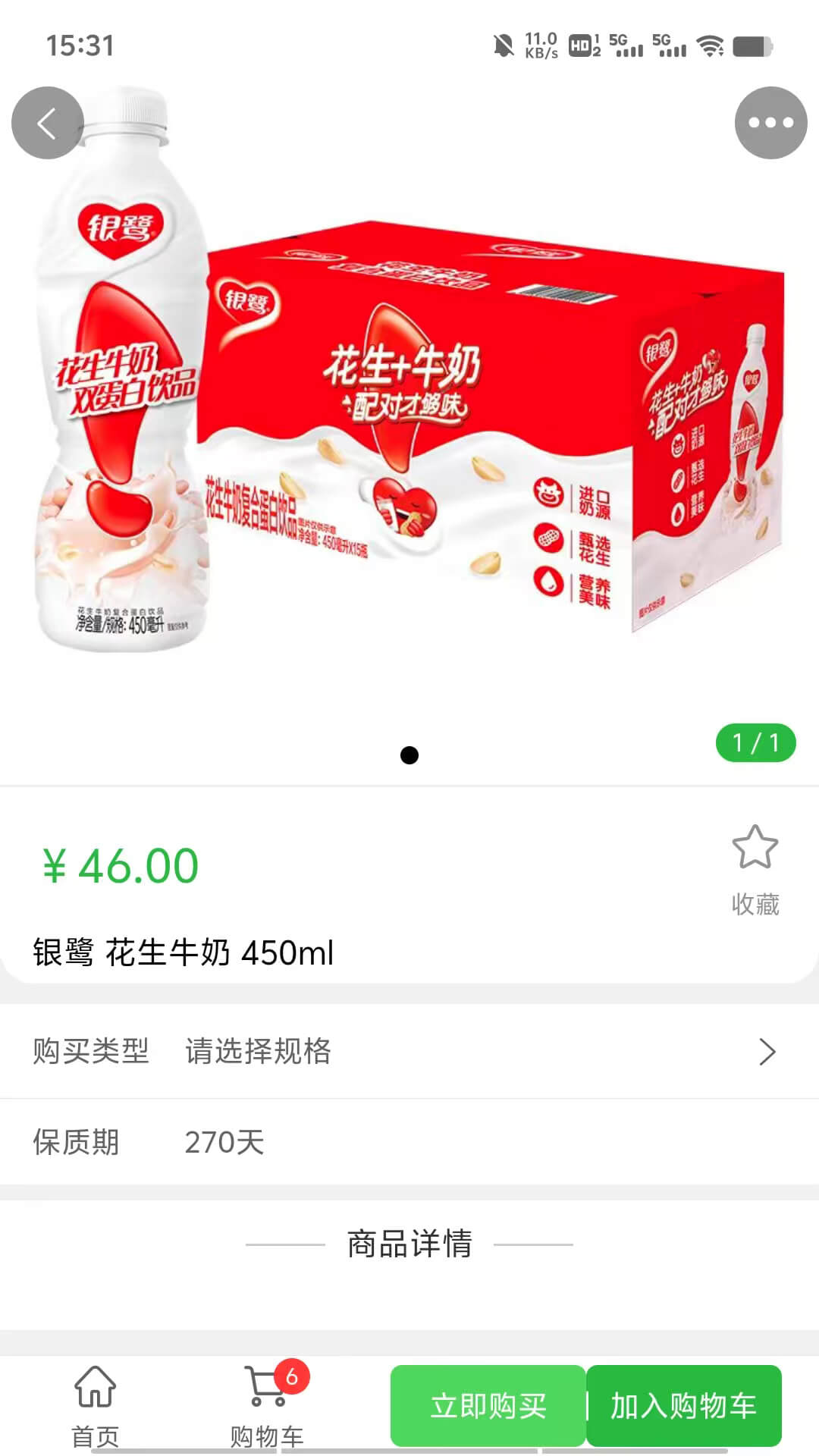
Task: Tap the 加入购物车 add to cart button
Action: pos(683,1407)
